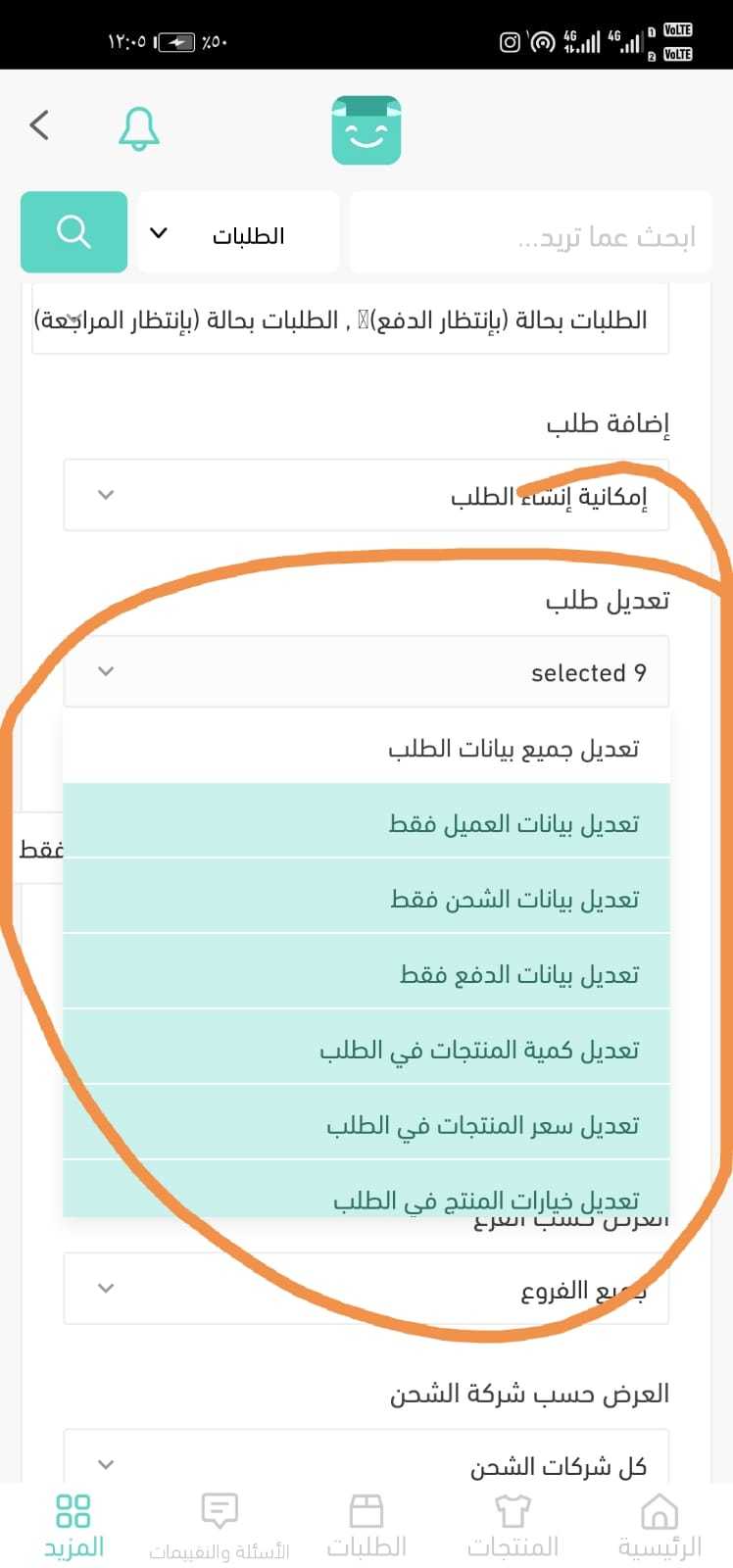Switch to the المنتجات tab
The height and width of the screenshot is (1568, 733).
coord(513,1527)
